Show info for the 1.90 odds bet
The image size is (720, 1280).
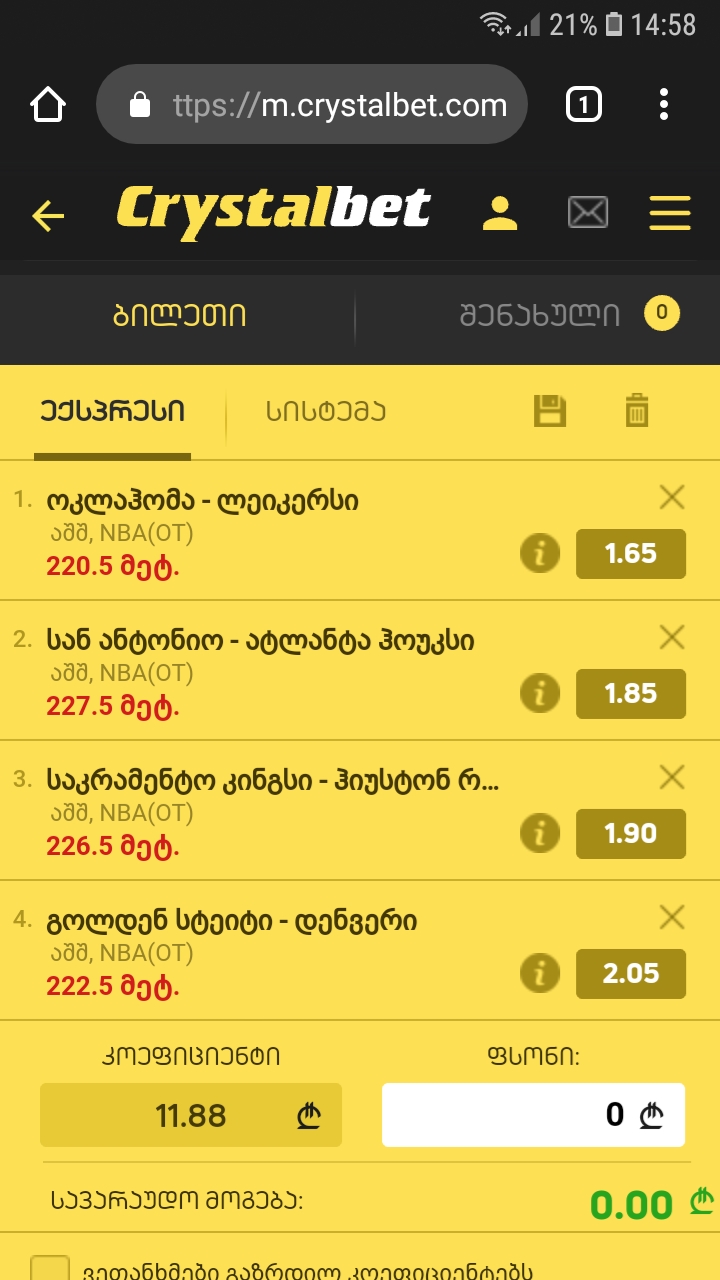click(540, 833)
